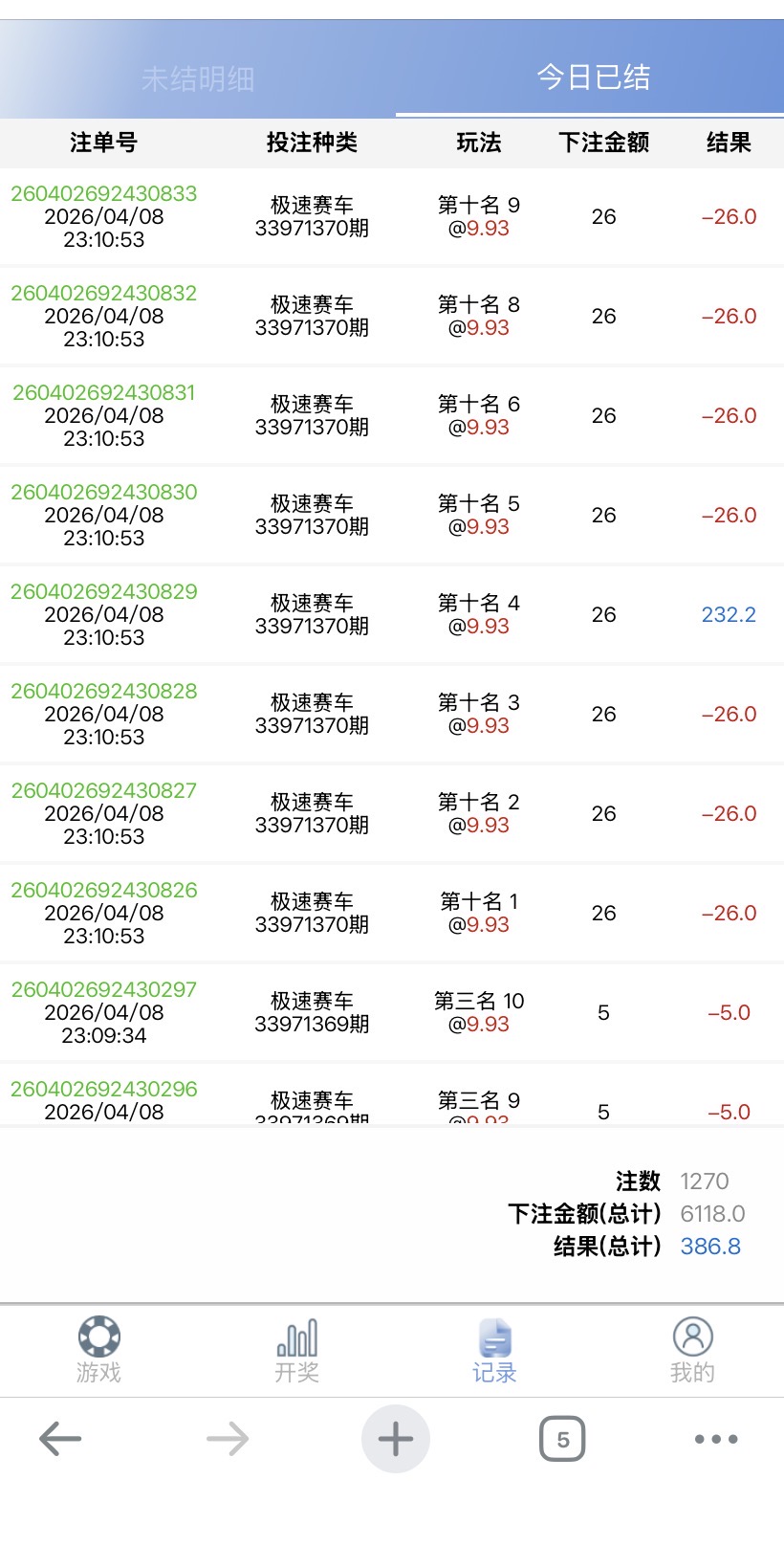Switch to the 未结明细 tab
784x1546 pixels.
coord(198,78)
